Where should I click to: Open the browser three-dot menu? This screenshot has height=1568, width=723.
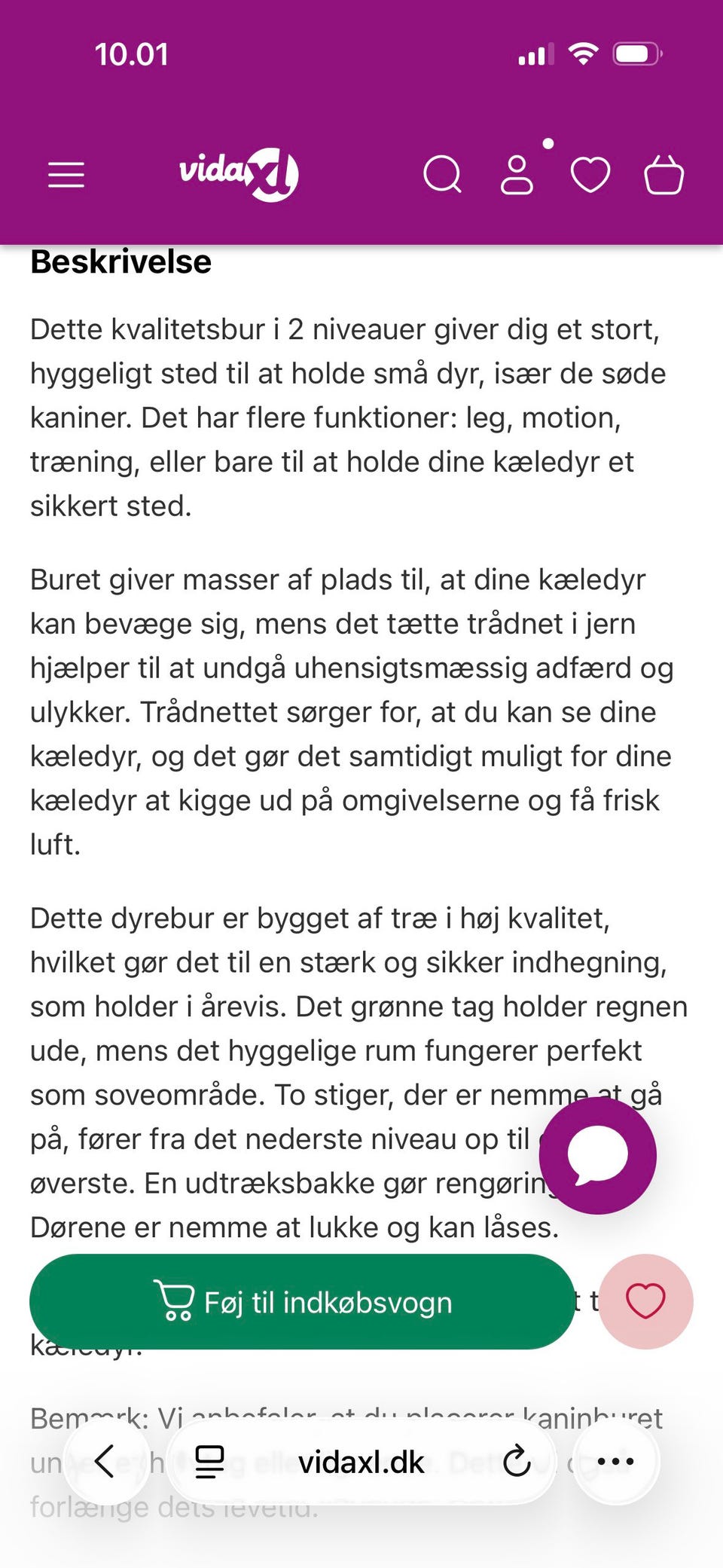point(615,1462)
